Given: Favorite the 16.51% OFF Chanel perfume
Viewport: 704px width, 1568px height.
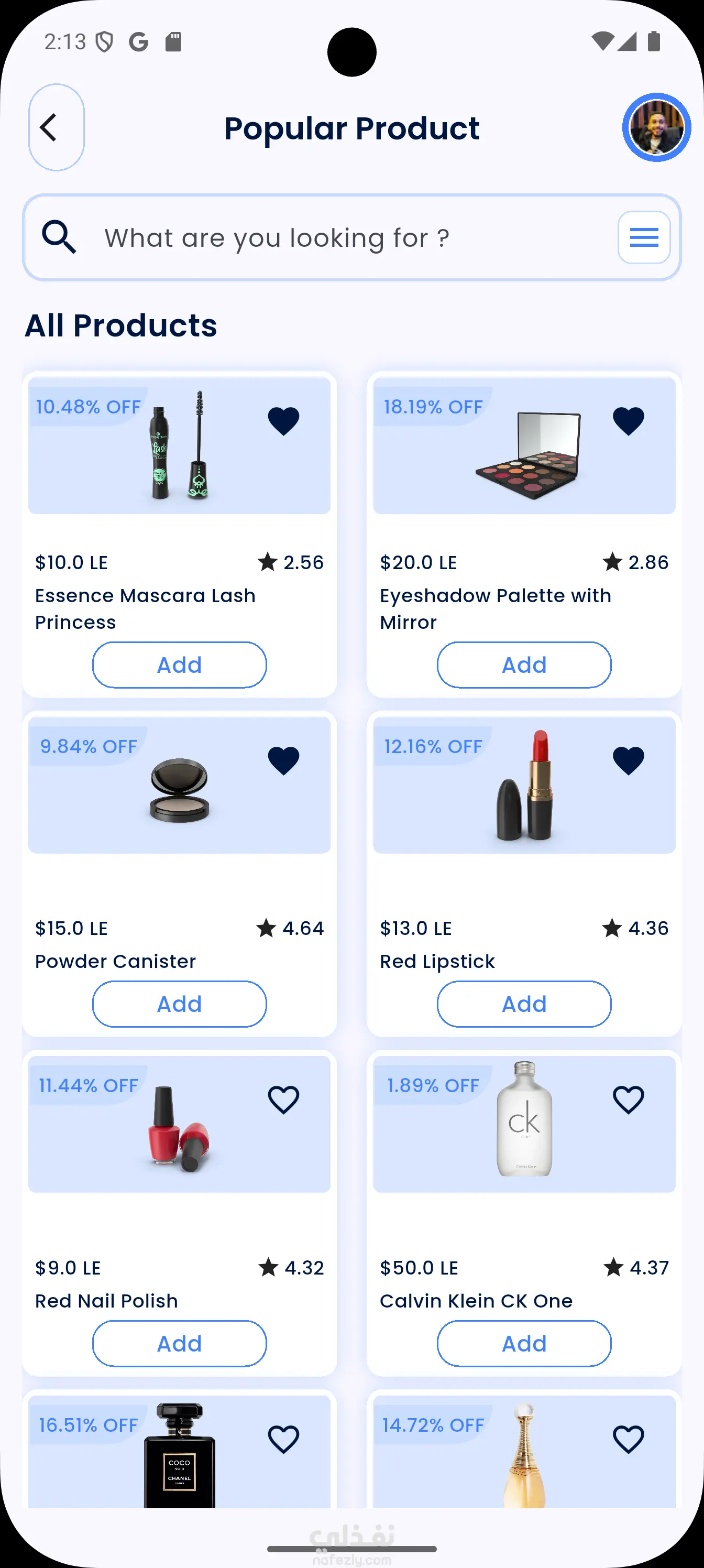Looking at the screenshot, I should pyautogui.click(x=283, y=1440).
